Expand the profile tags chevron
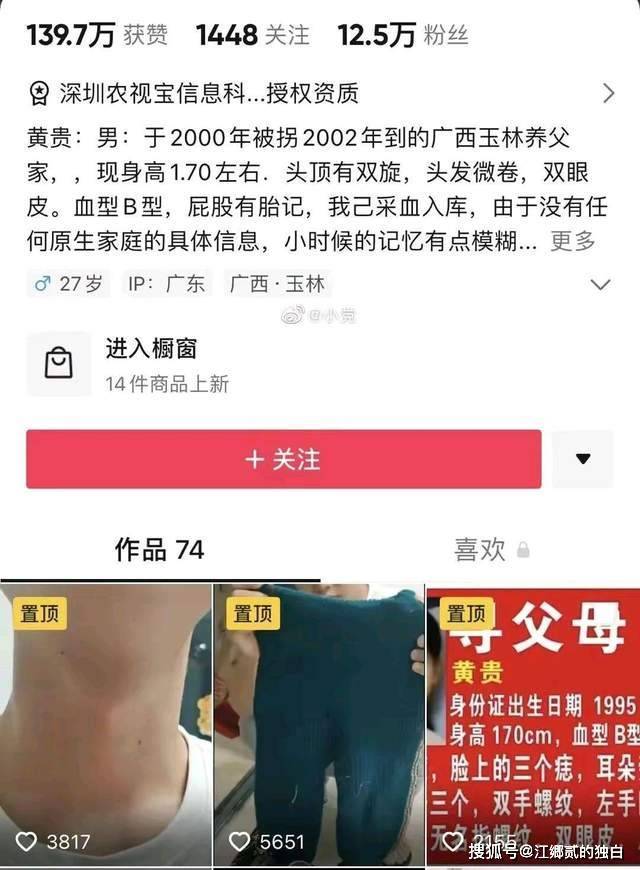Screen dimensions: 640x870 tap(600, 284)
